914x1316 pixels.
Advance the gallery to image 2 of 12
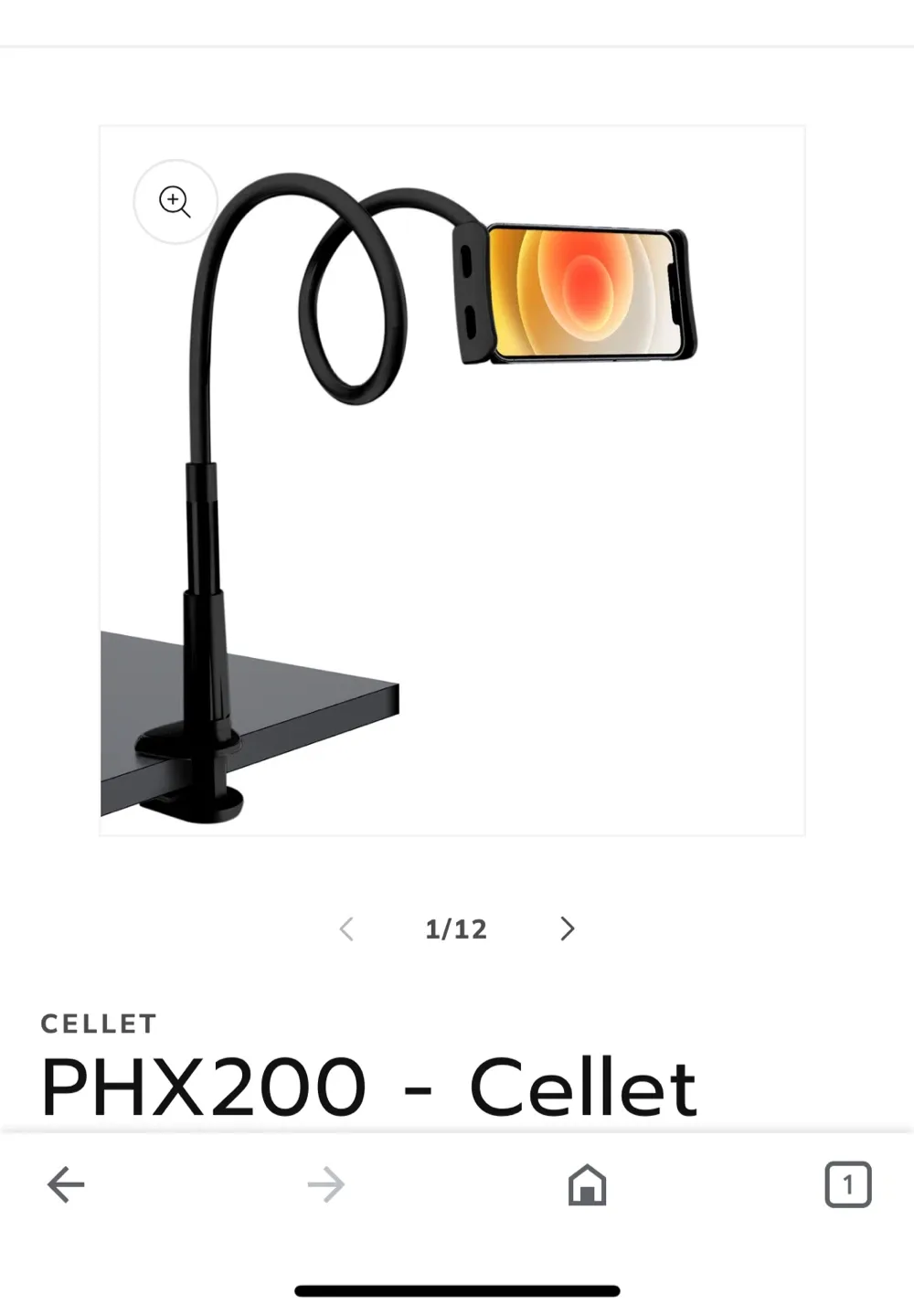567,929
